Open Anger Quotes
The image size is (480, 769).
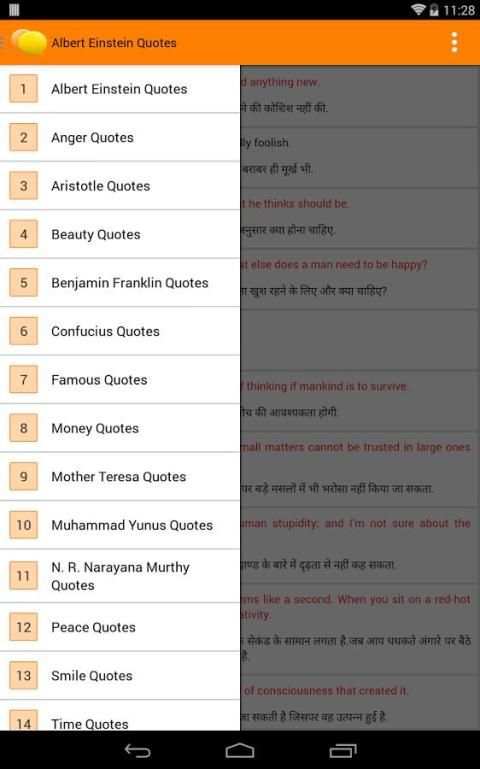pos(120,137)
